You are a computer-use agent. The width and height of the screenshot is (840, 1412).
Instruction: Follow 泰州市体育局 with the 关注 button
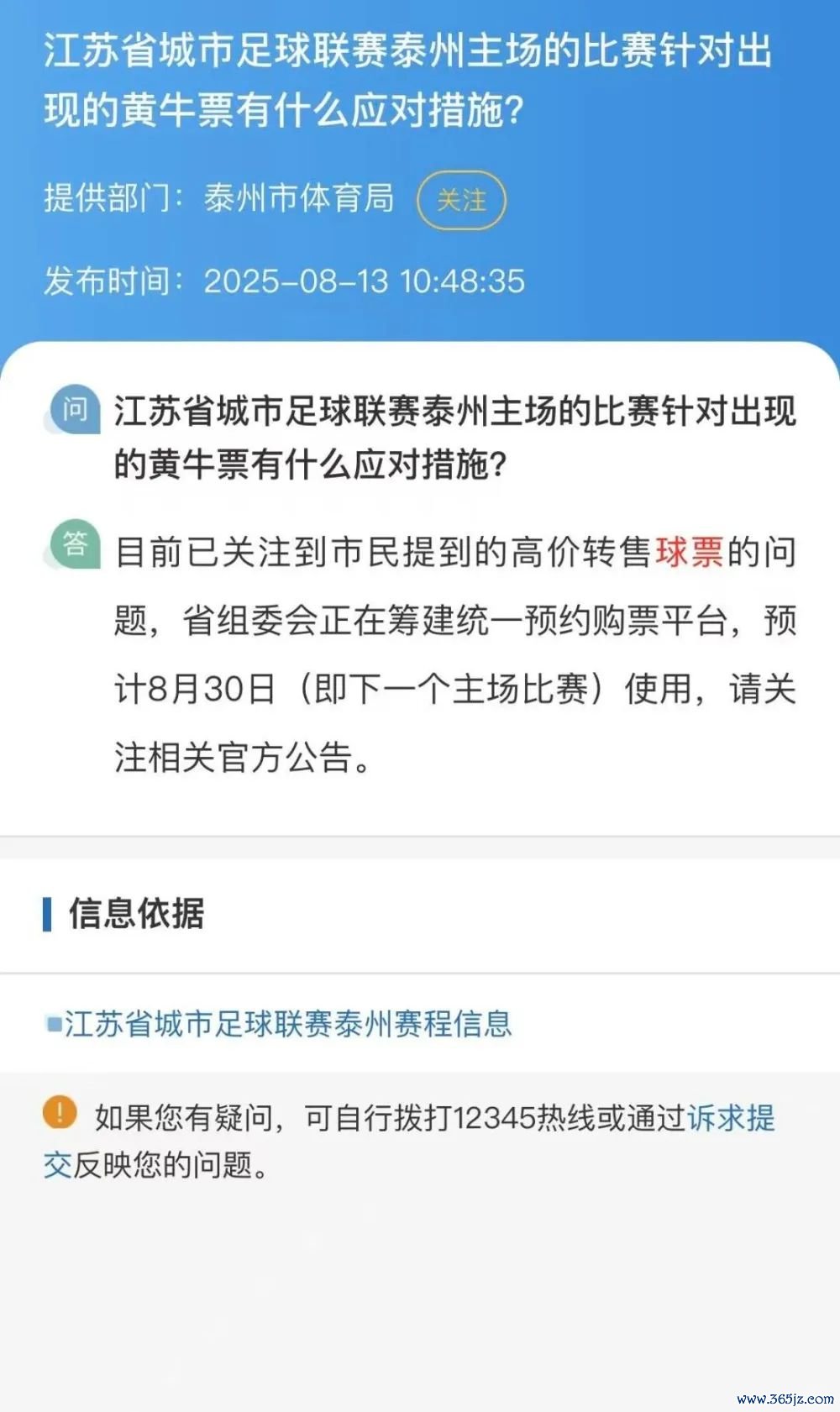click(461, 200)
